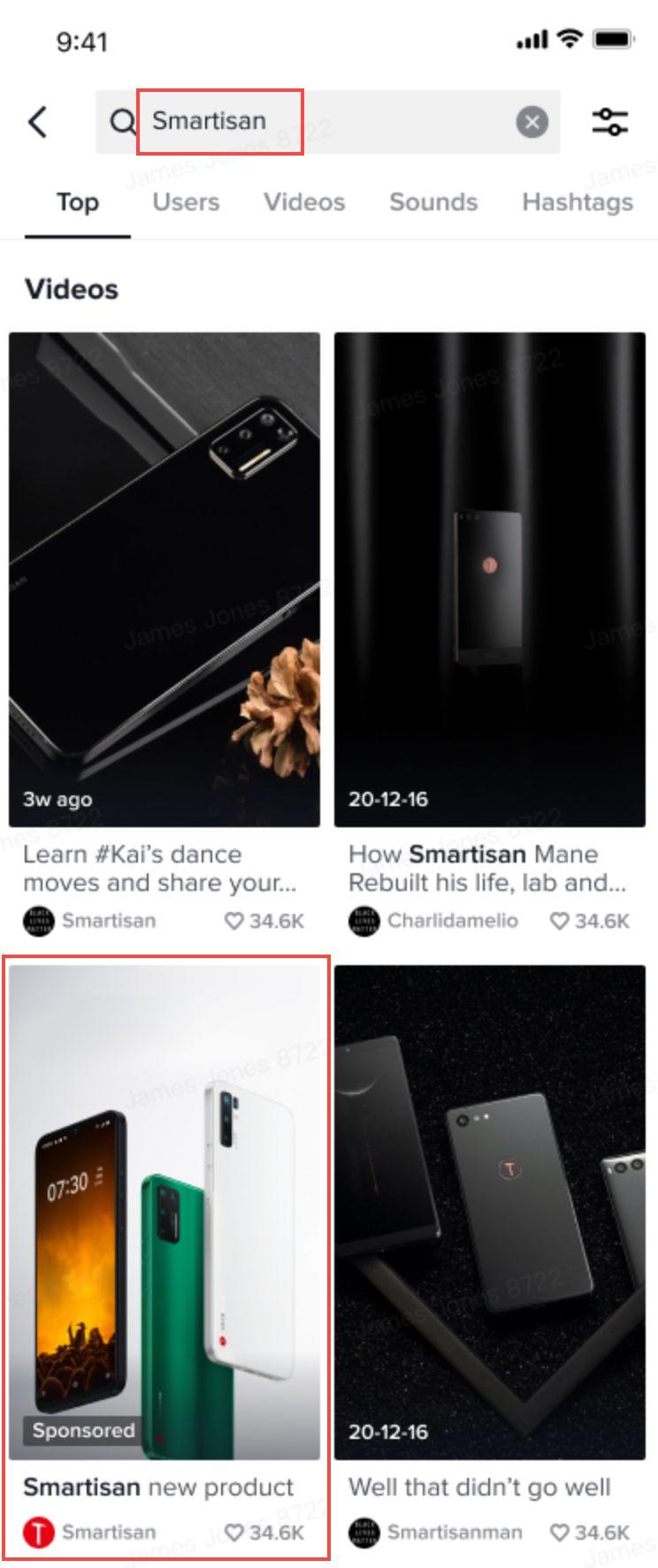Like the Smartisan new product video
This screenshot has width=658, height=1568.
click(233, 1532)
